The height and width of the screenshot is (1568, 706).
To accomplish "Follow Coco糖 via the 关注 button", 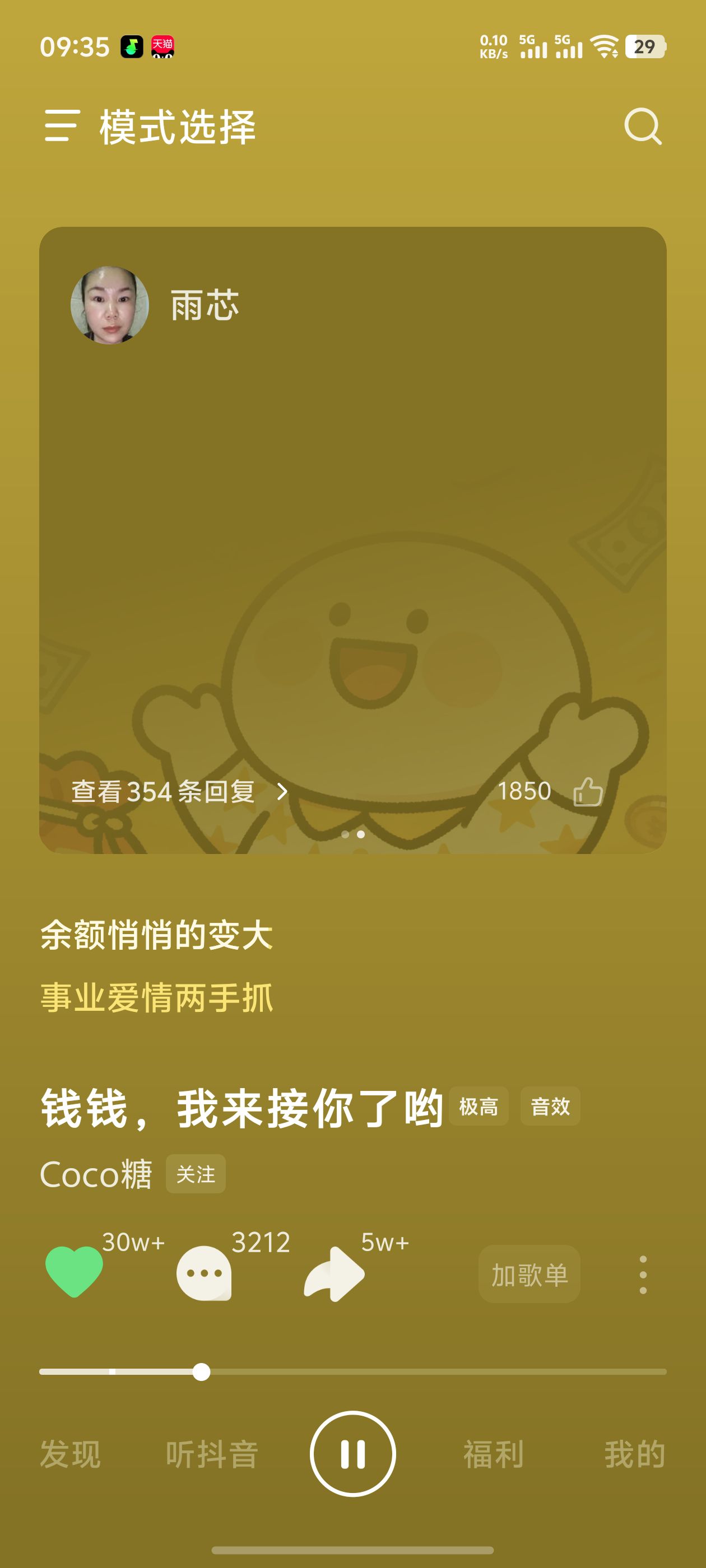I will click(196, 1174).
